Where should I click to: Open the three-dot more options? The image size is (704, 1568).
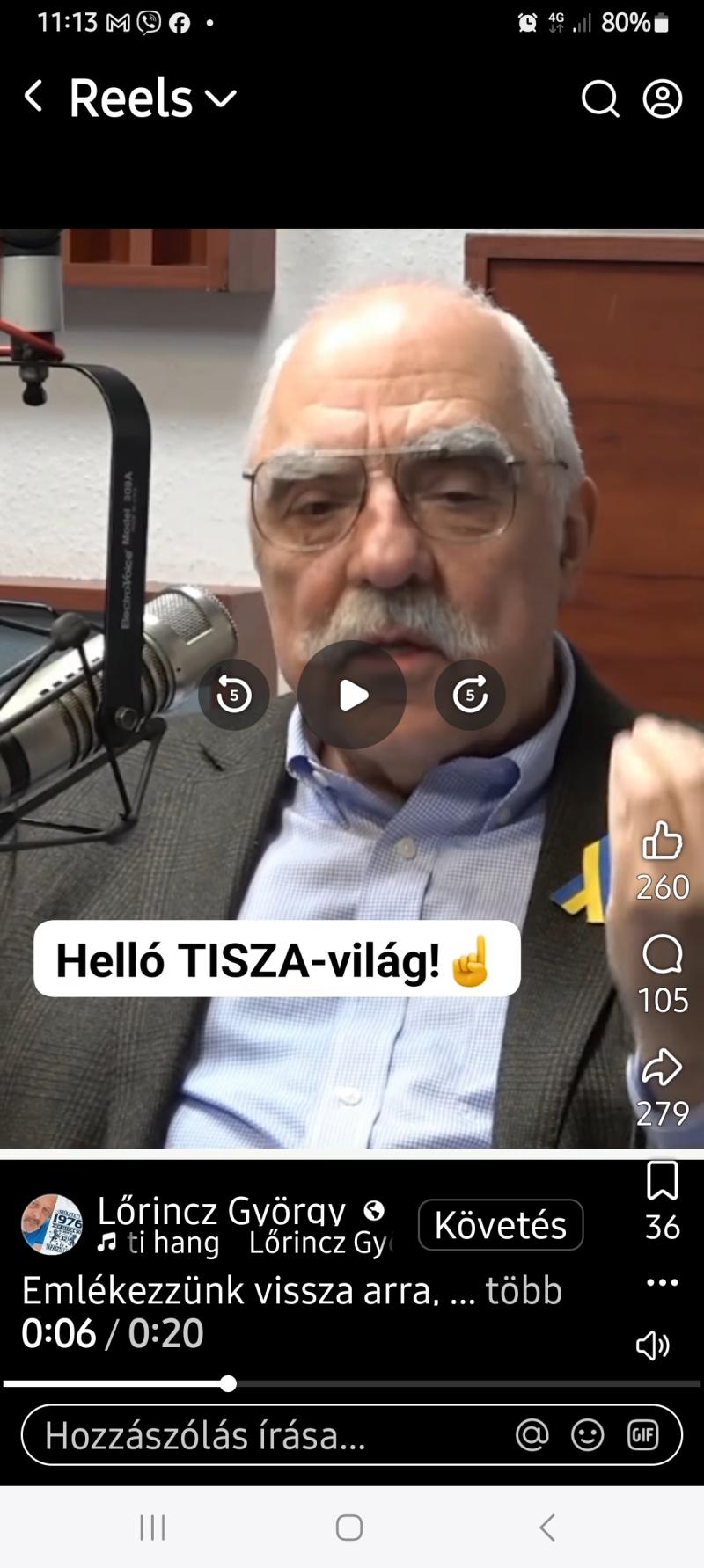(662, 1282)
